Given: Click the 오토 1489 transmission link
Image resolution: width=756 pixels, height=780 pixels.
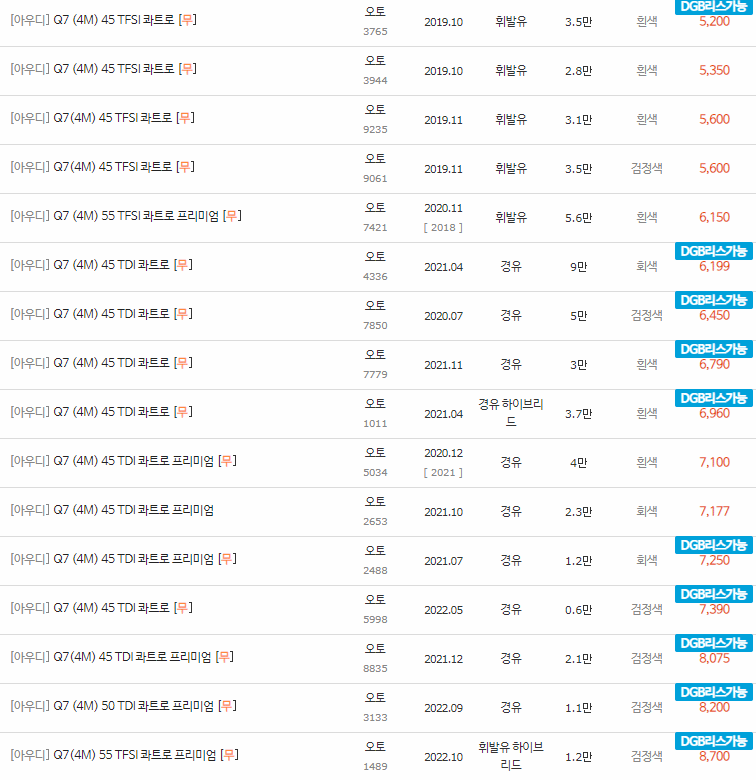Looking at the screenshot, I should coord(376,747).
